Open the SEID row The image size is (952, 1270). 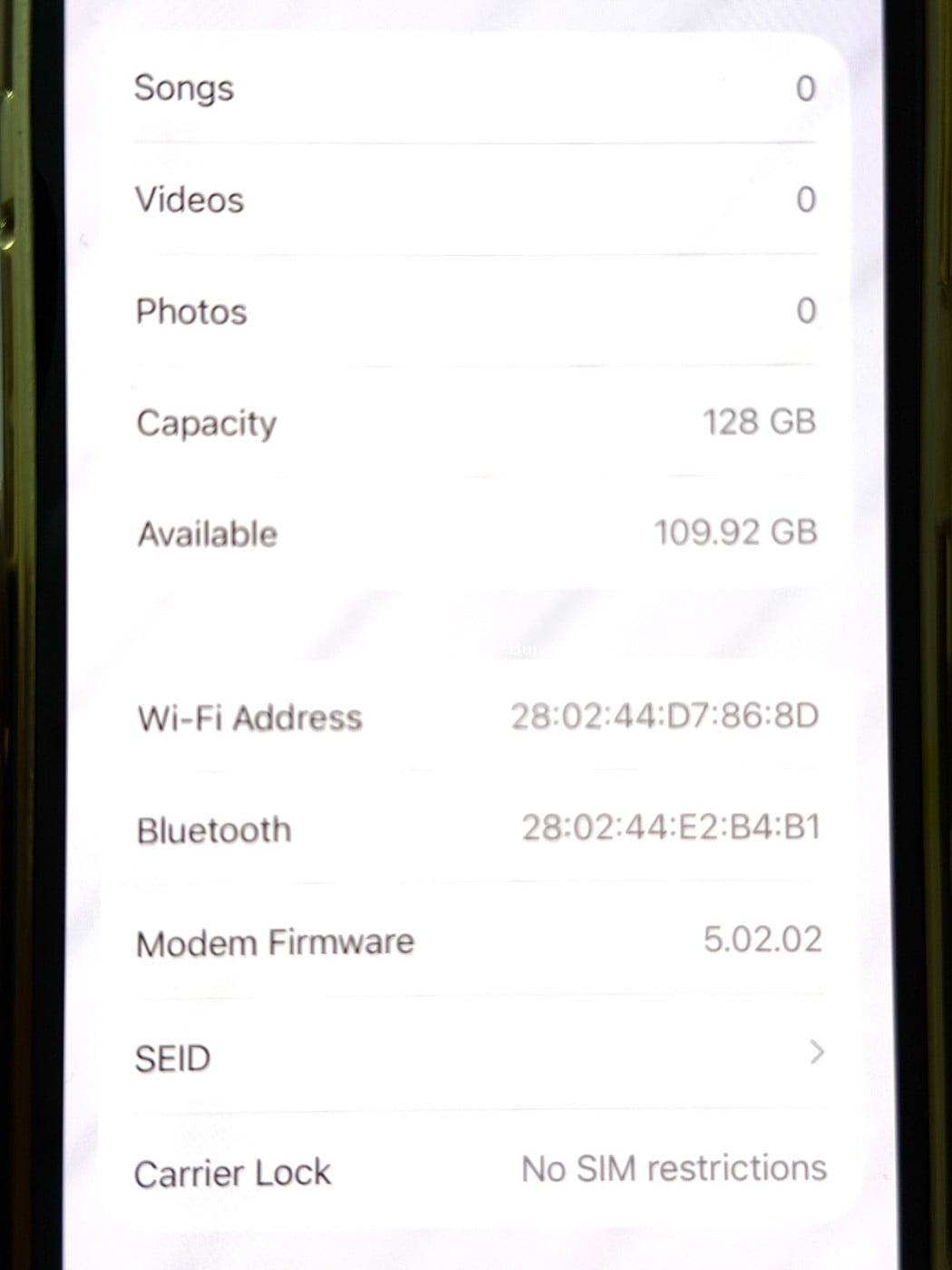coord(479,1056)
